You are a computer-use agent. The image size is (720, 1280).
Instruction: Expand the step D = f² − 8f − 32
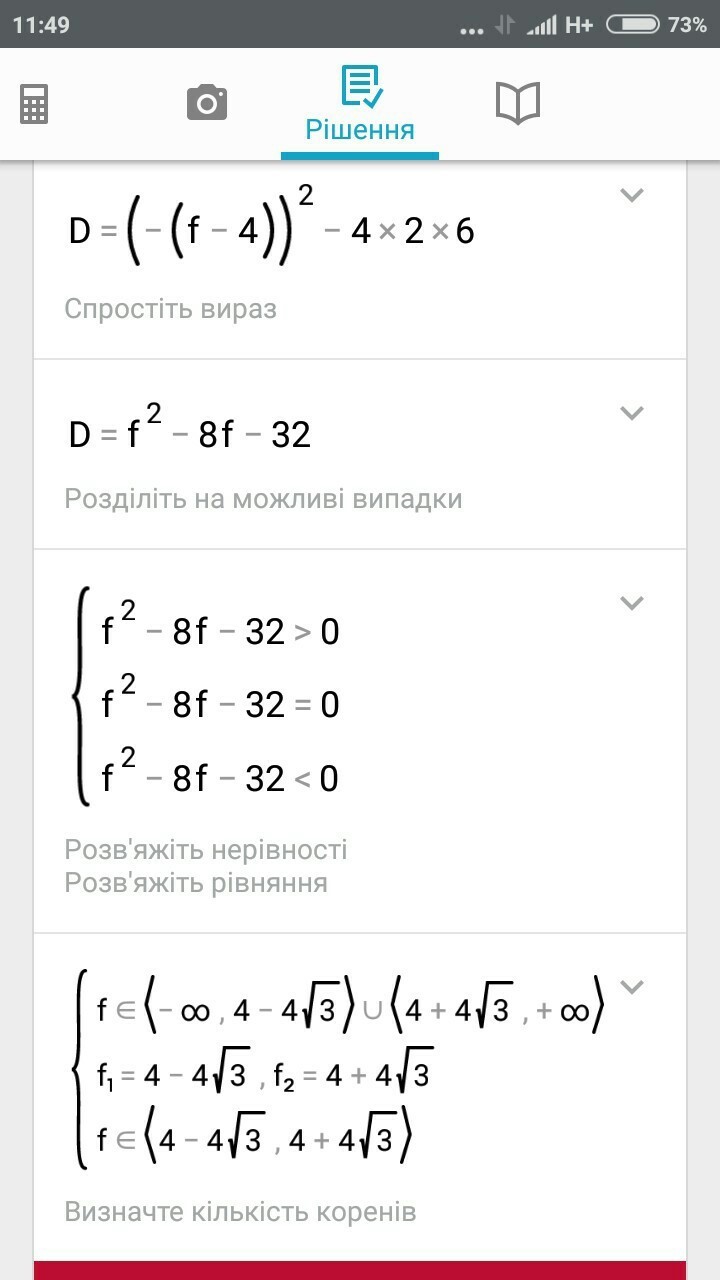click(631, 412)
